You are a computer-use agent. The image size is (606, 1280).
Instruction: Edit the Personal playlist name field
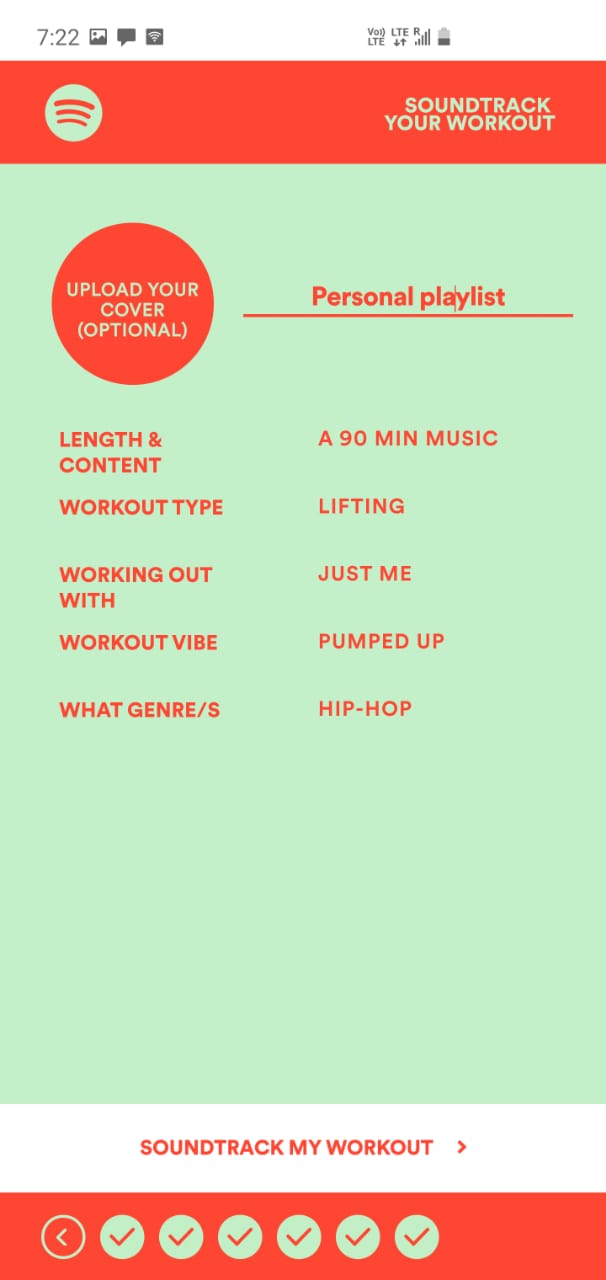tap(408, 297)
